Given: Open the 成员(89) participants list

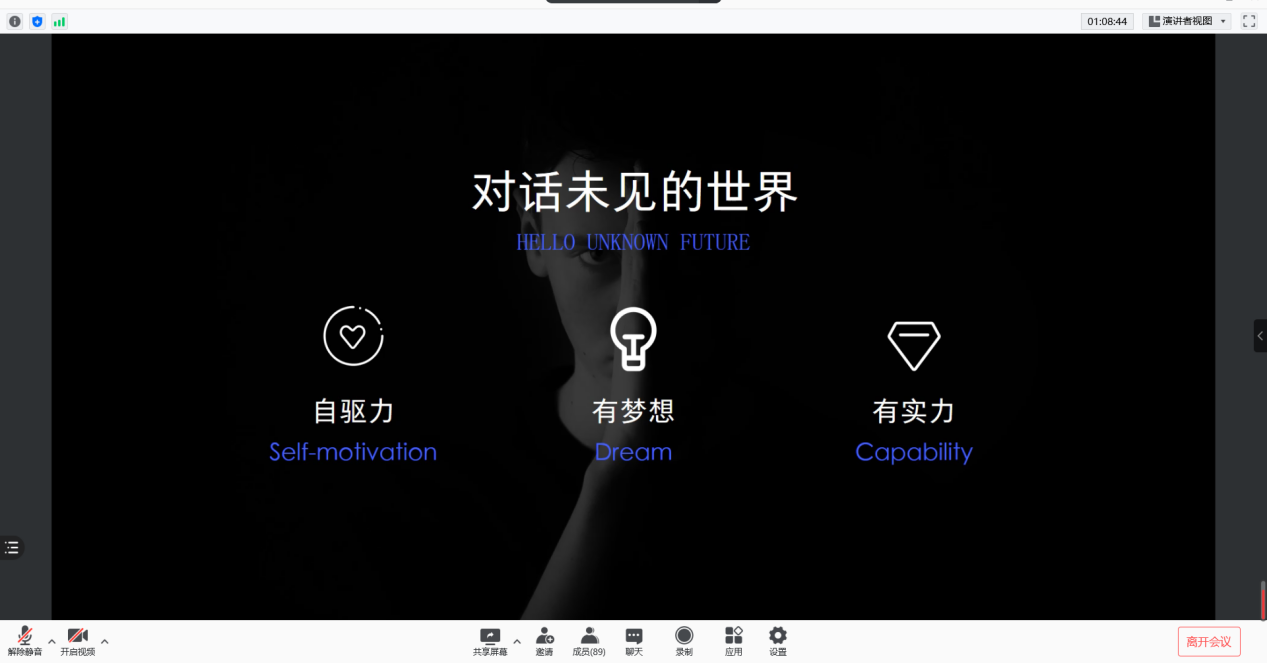Looking at the screenshot, I should tap(589, 640).
